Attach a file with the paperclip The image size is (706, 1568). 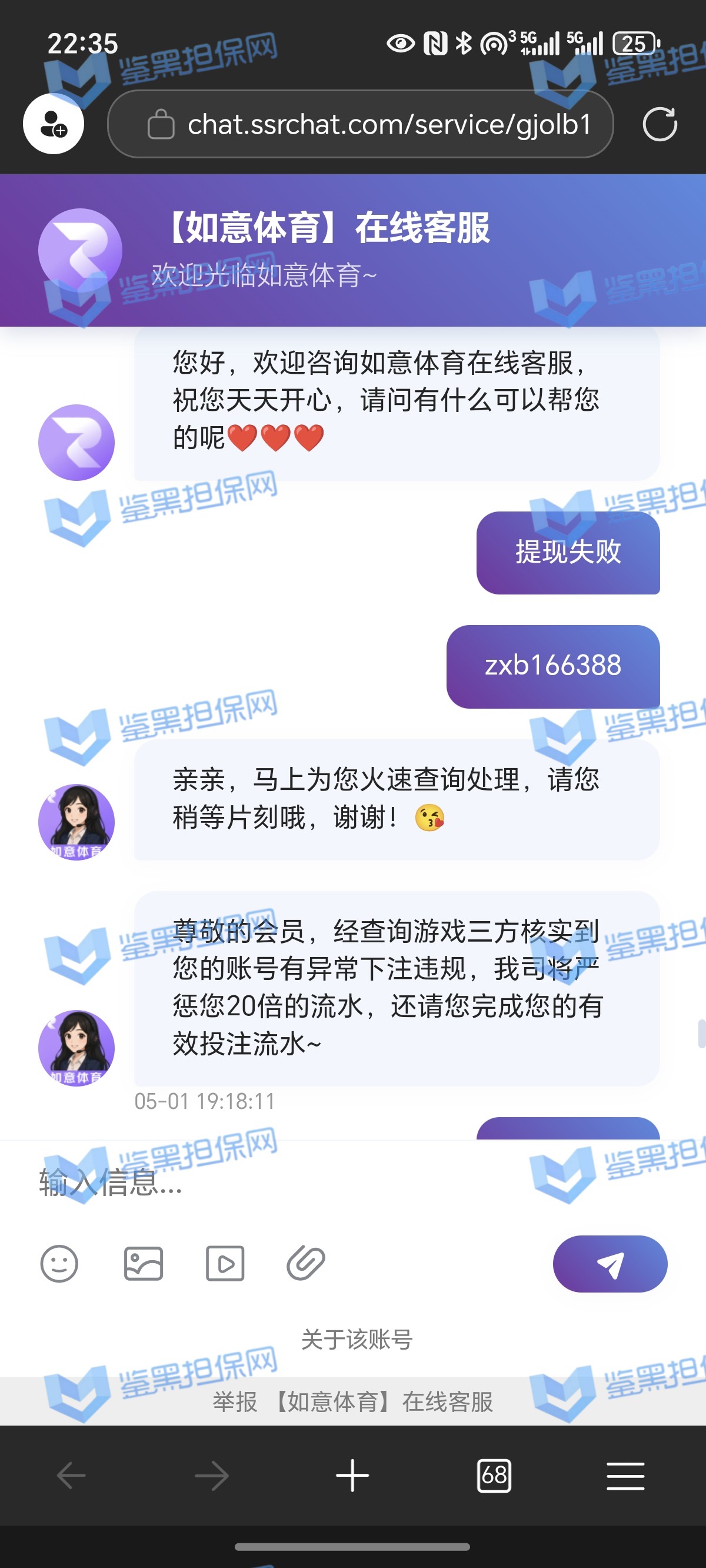tap(306, 1264)
